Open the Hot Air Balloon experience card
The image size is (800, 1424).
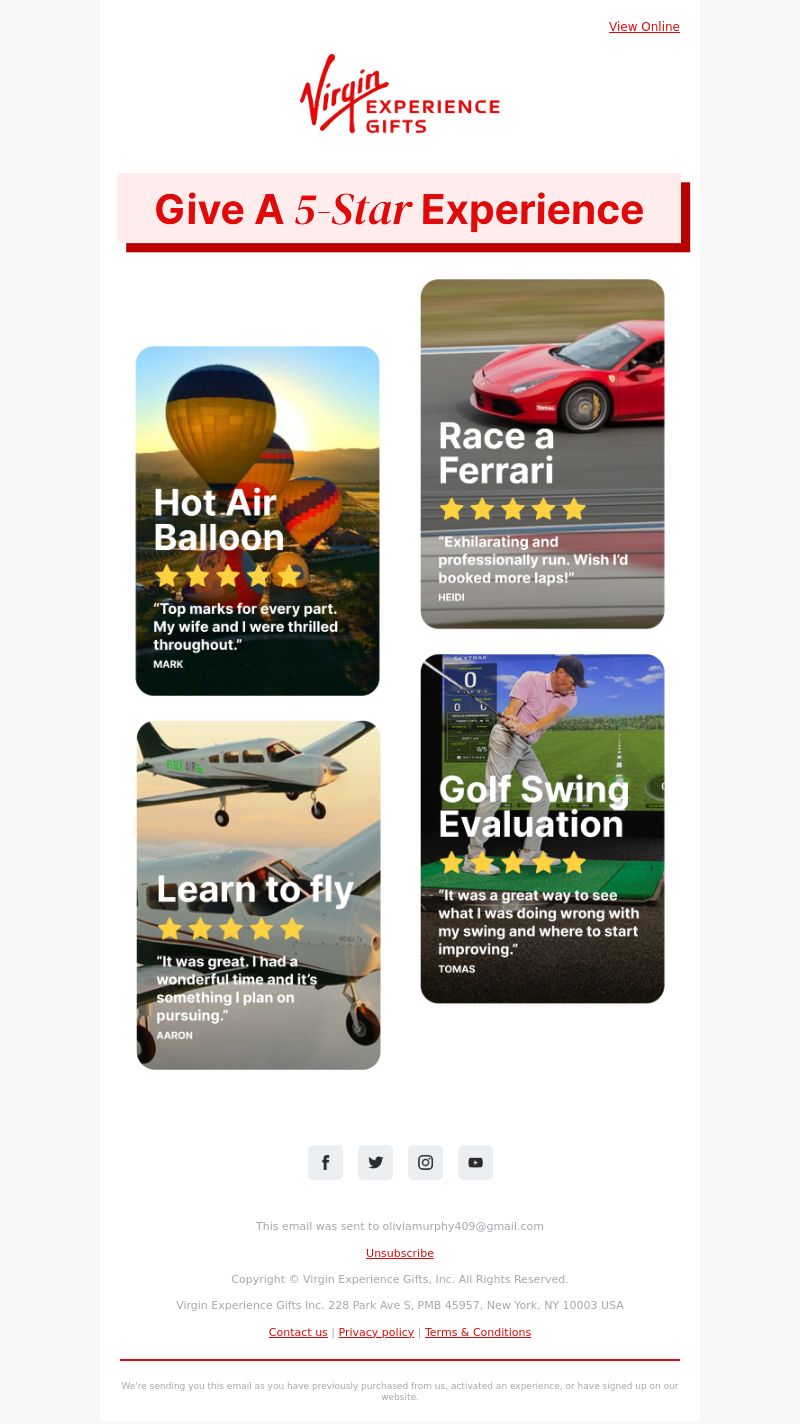pyautogui.click(x=258, y=521)
